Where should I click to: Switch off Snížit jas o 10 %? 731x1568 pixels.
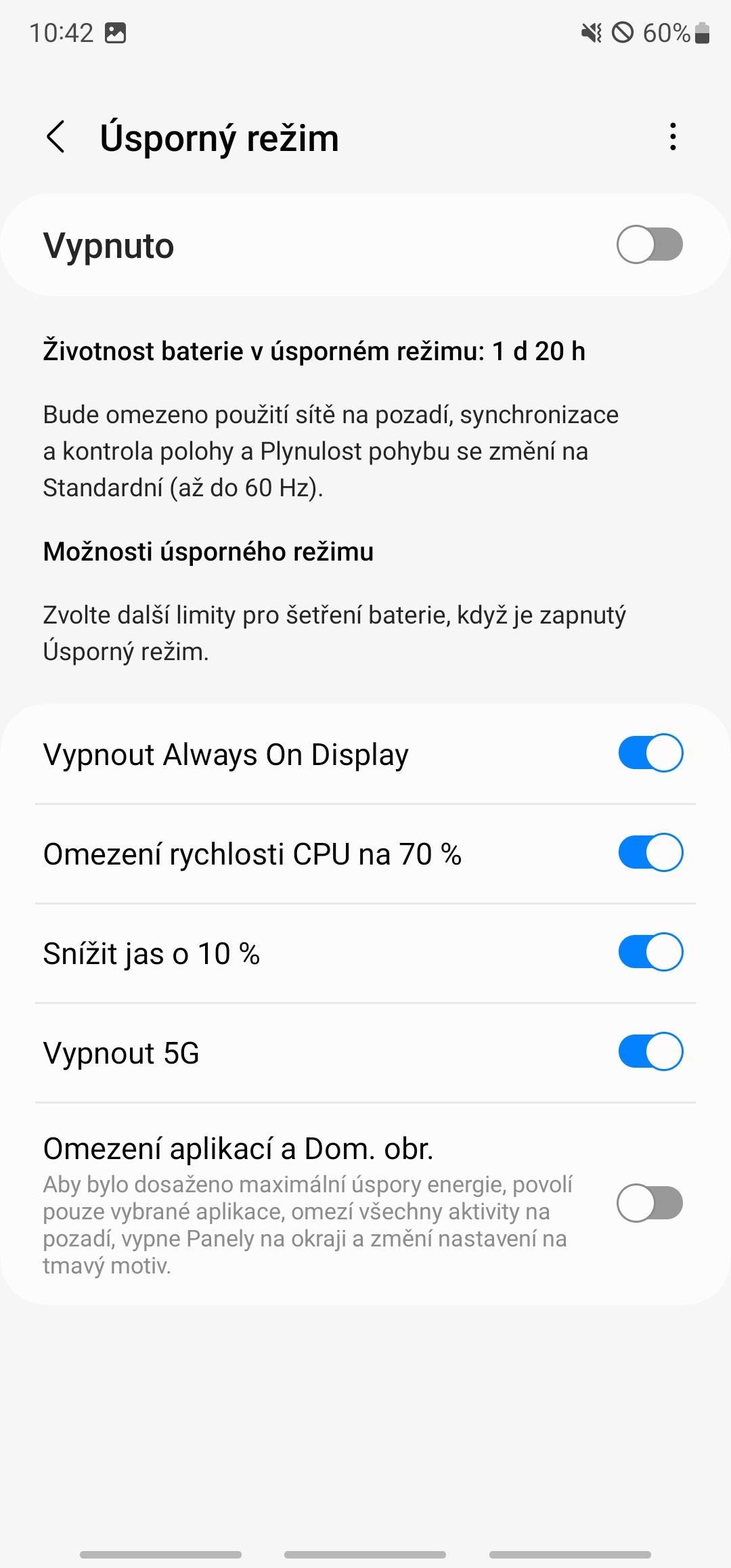coord(650,952)
